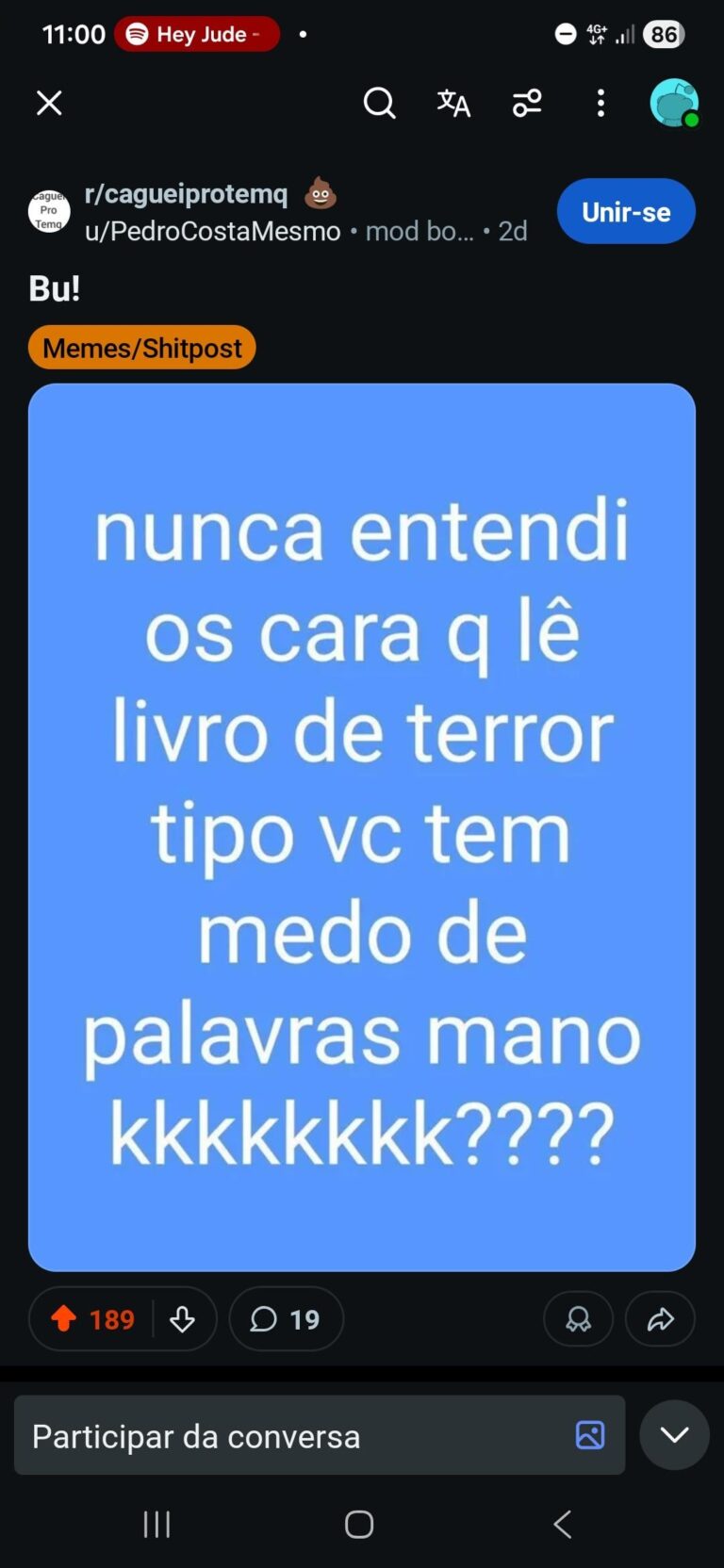Open comment sort options

click(527, 103)
